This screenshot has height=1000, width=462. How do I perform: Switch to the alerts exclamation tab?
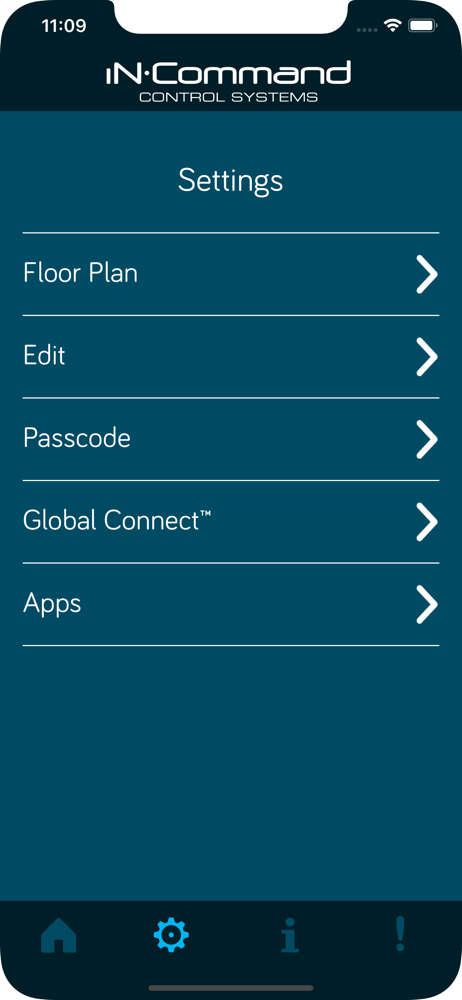400,935
